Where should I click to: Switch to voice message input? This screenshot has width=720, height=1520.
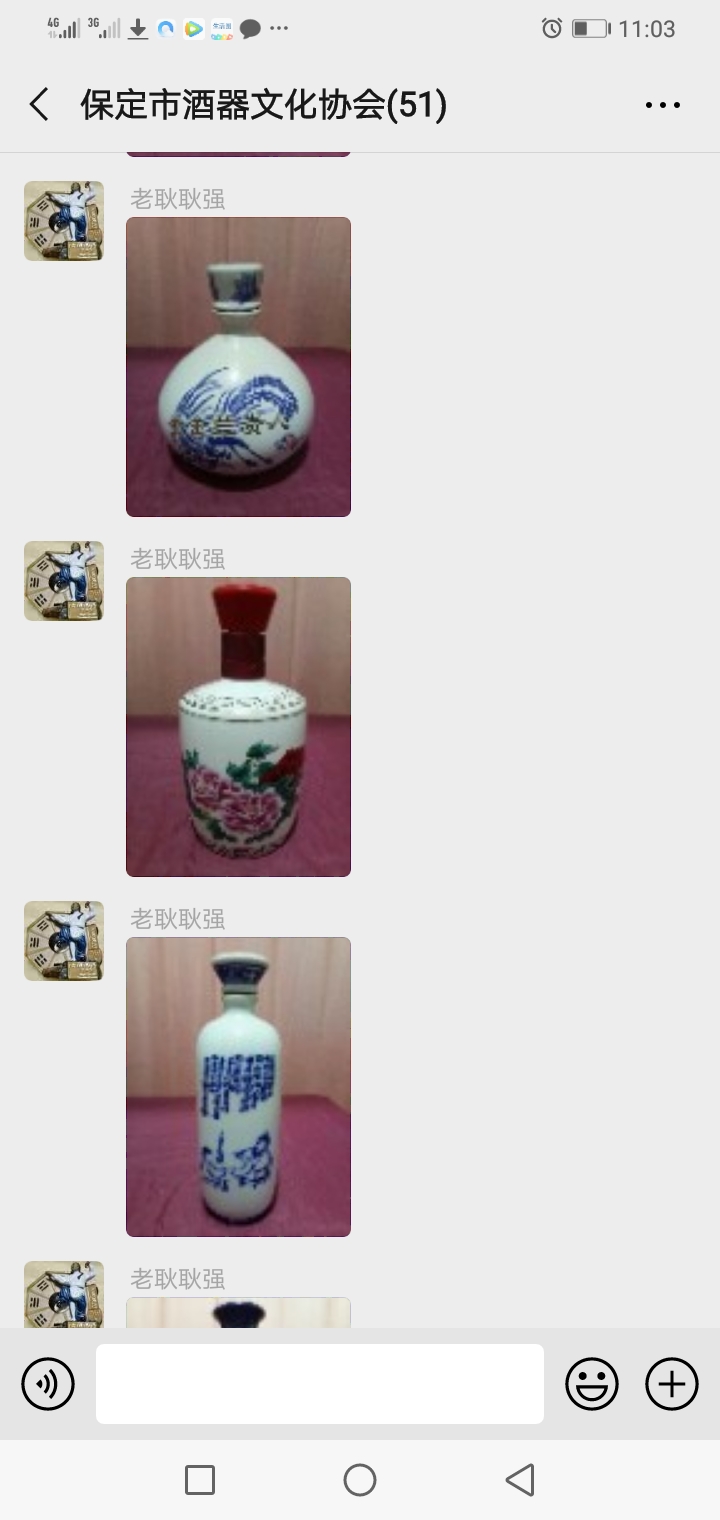tap(48, 1384)
